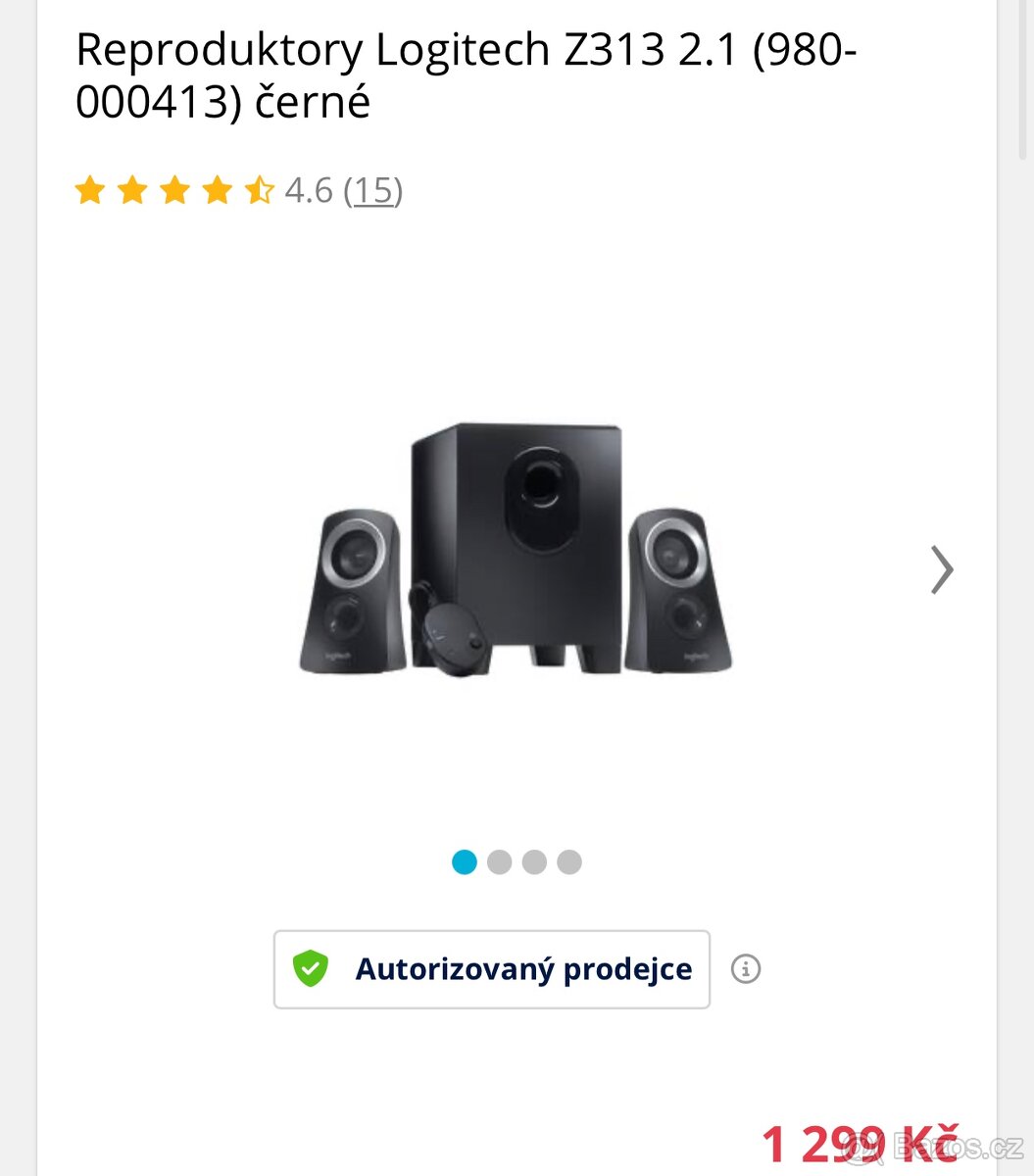Jump to the second gallery dot
The height and width of the screenshot is (1176, 1034).
tap(500, 862)
